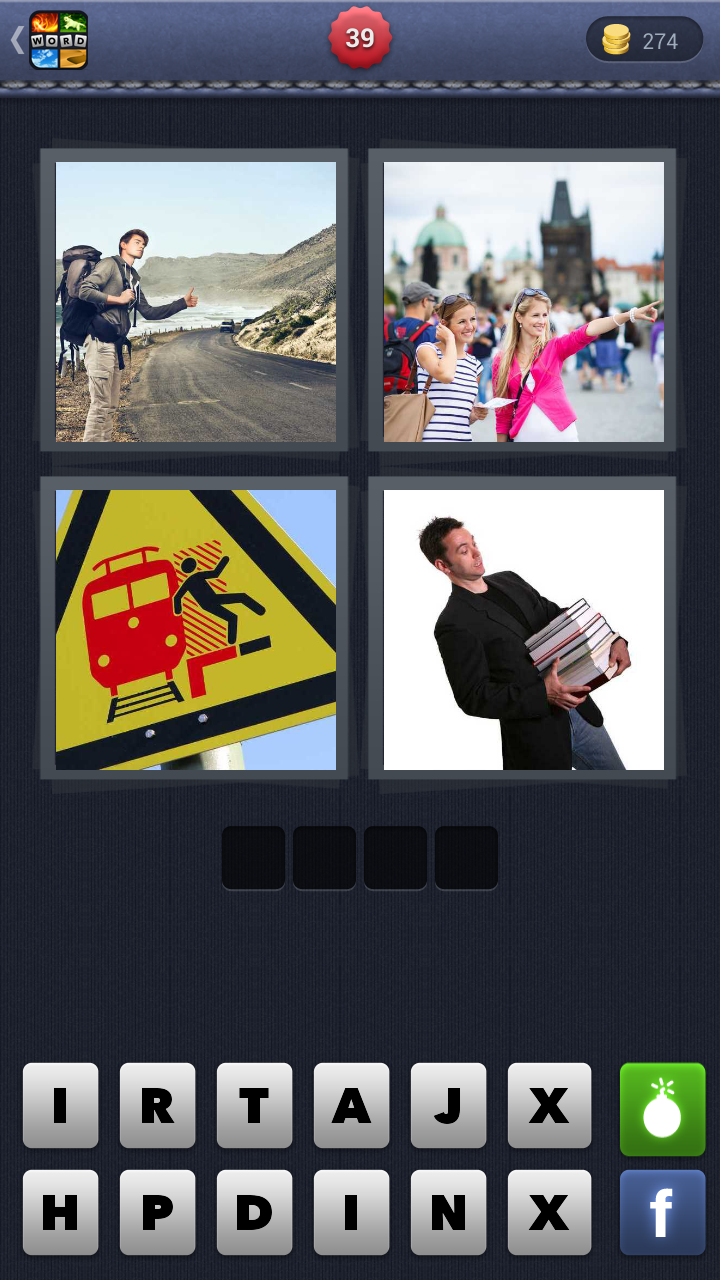
Task: Enlarge the man carrying books picture
Action: pyautogui.click(x=523, y=629)
